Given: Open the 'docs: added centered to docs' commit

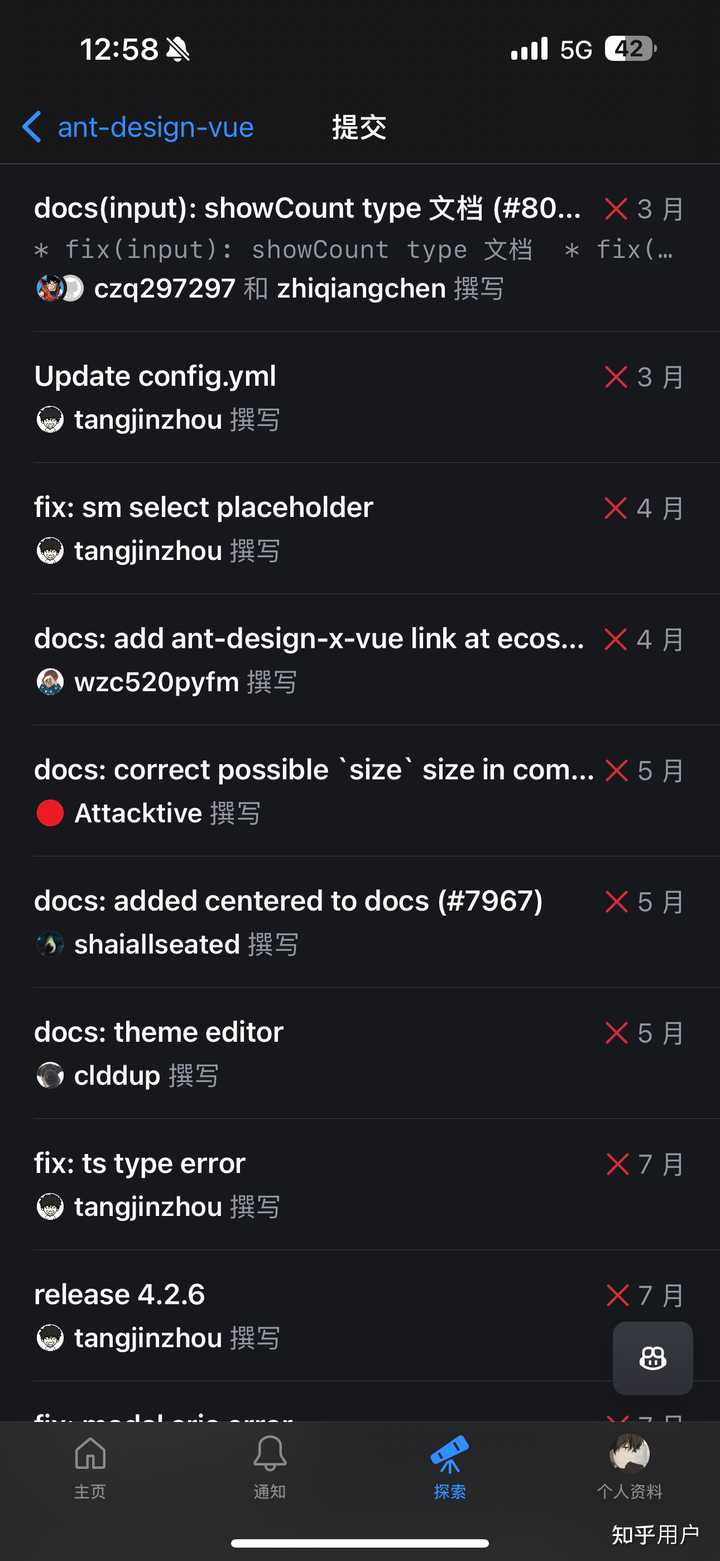Looking at the screenshot, I should click(x=289, y=901).
